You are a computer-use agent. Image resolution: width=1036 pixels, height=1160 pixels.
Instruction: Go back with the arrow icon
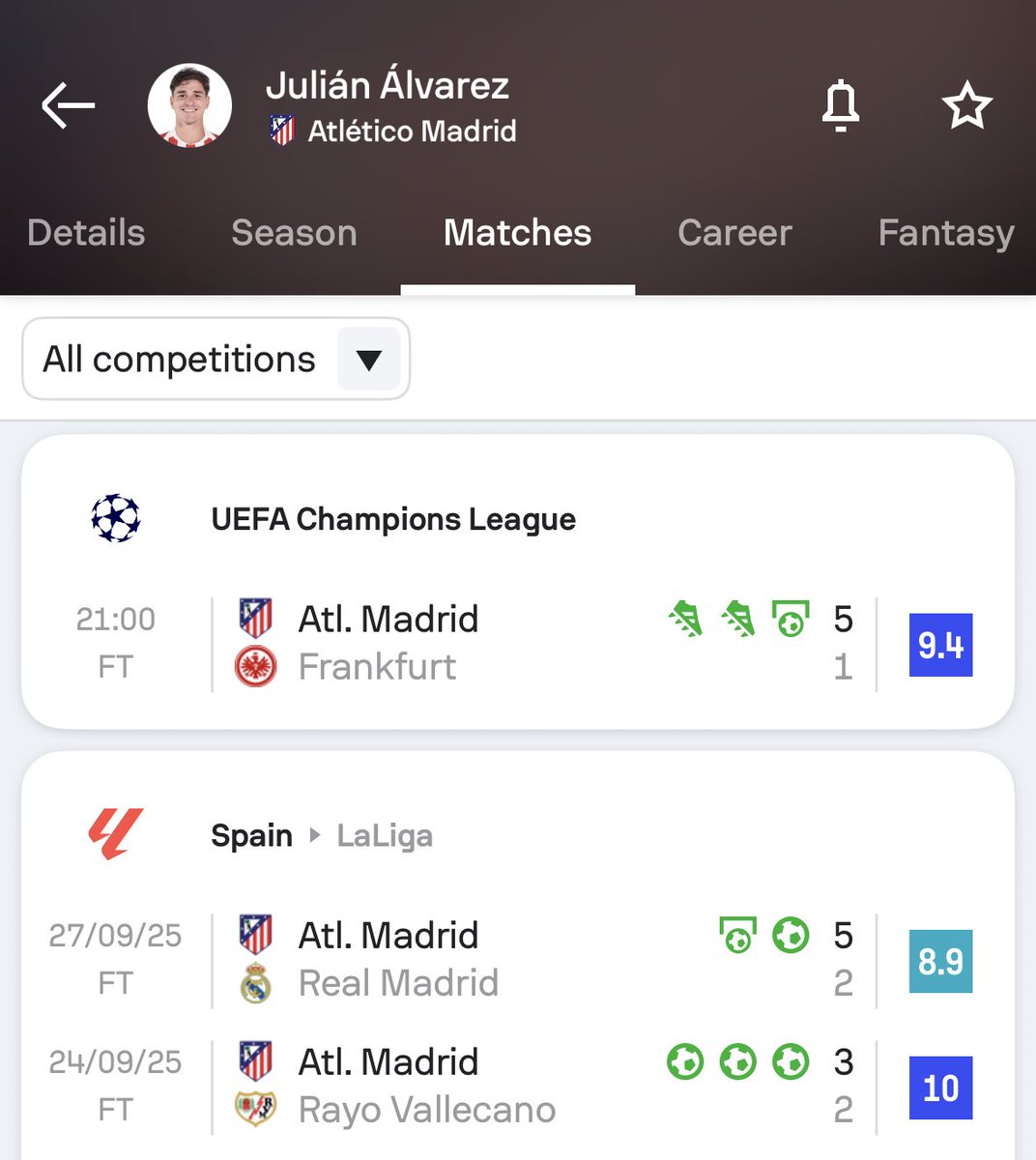pyautogui.click(x=68, y=105)
